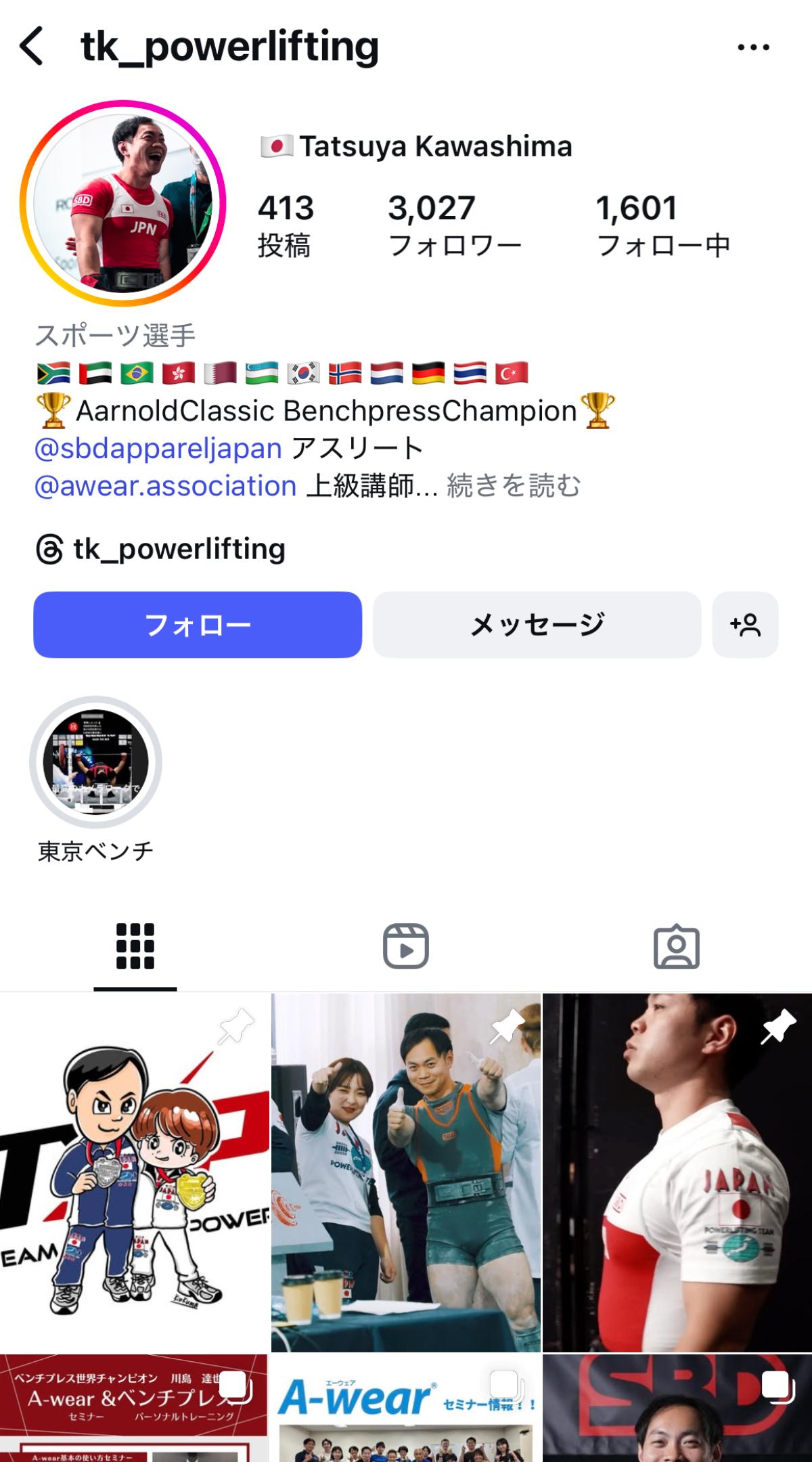Image resolution: width=812 pixels, height=1462 pixels.
Task: Open the @awear.association mention link
Action: [x=165, y=486]
